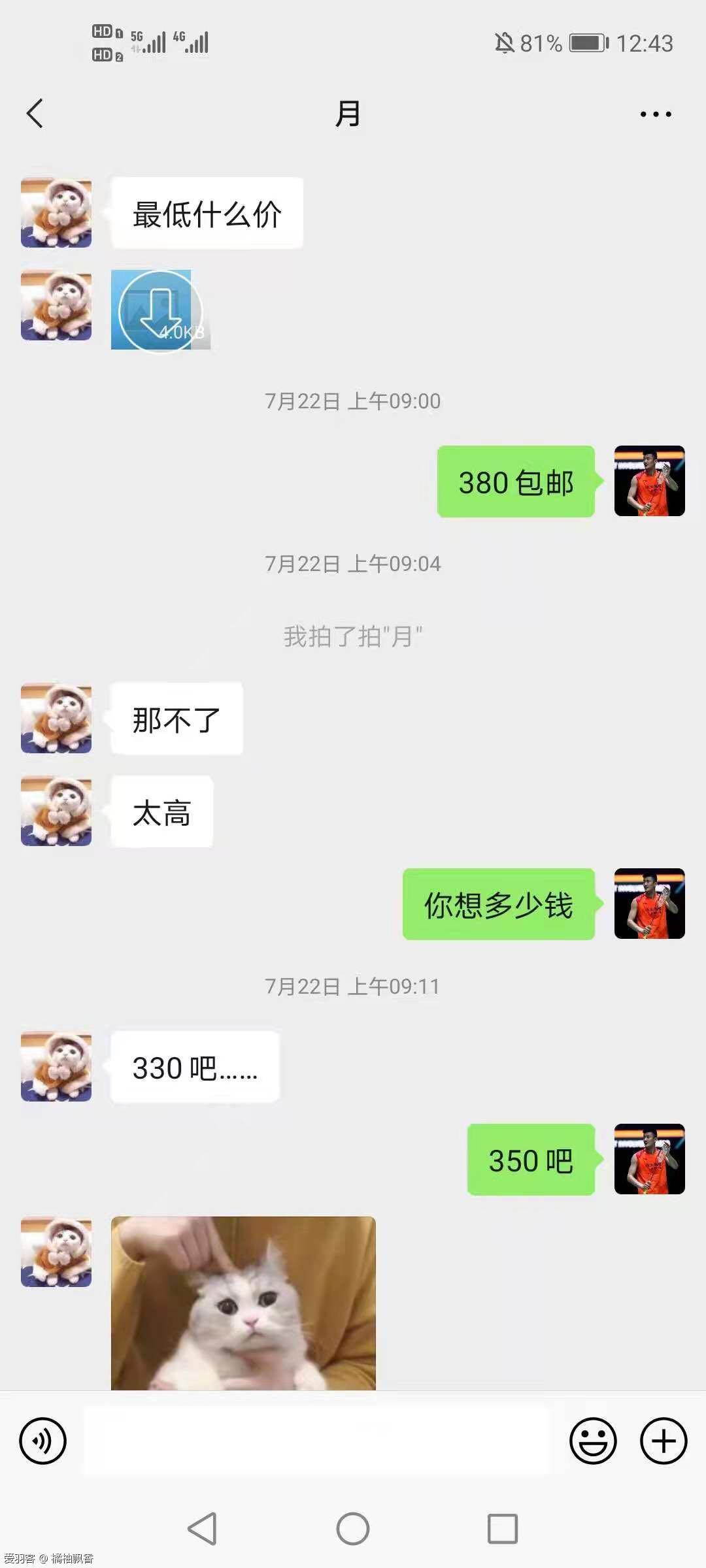Download the 4.0KB image attachment
This screenshot has height=1568, width=706.
pos(160,311)
